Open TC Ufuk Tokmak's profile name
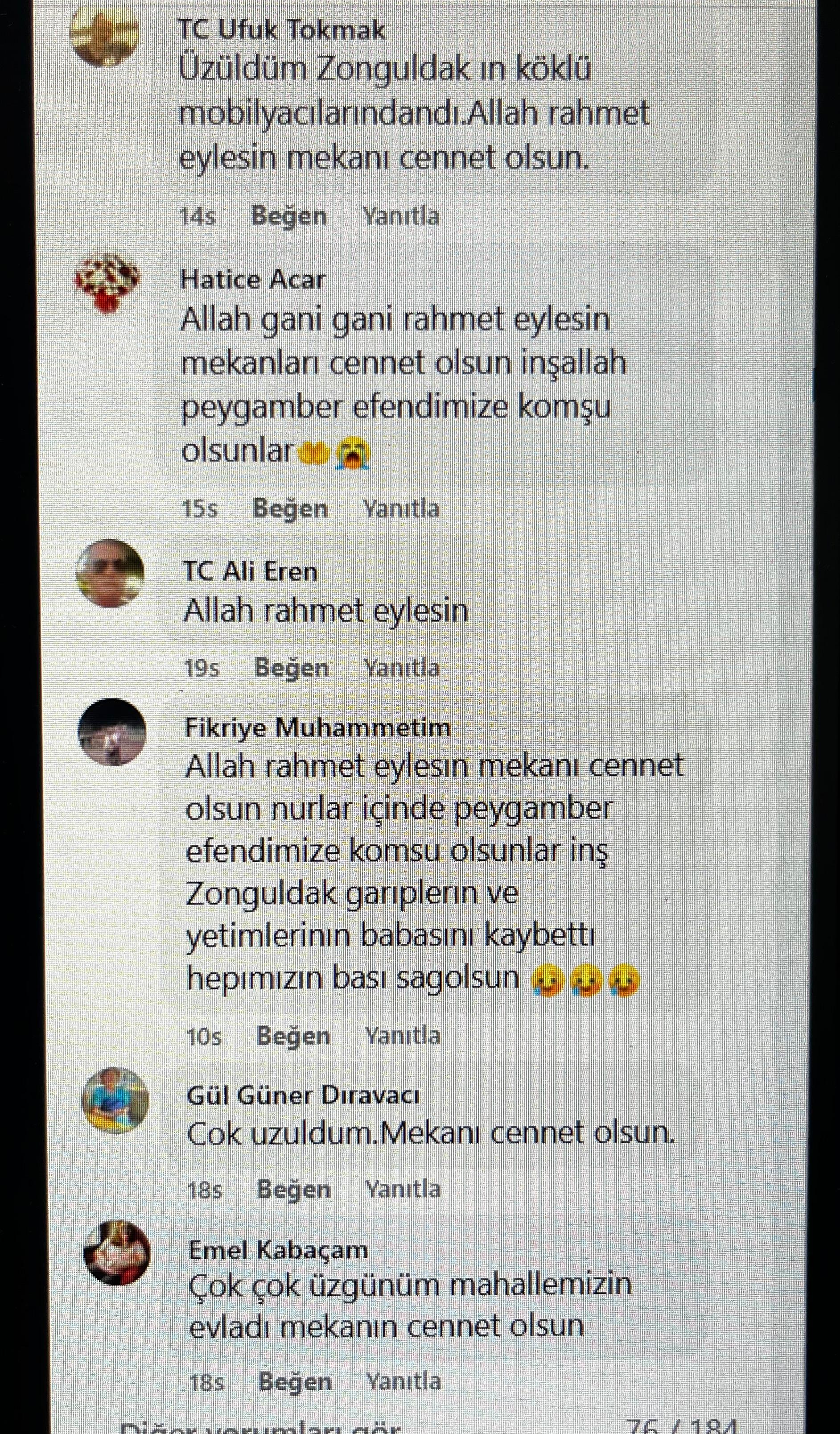Screen dimensions: 840x1434 click(282, 30)
